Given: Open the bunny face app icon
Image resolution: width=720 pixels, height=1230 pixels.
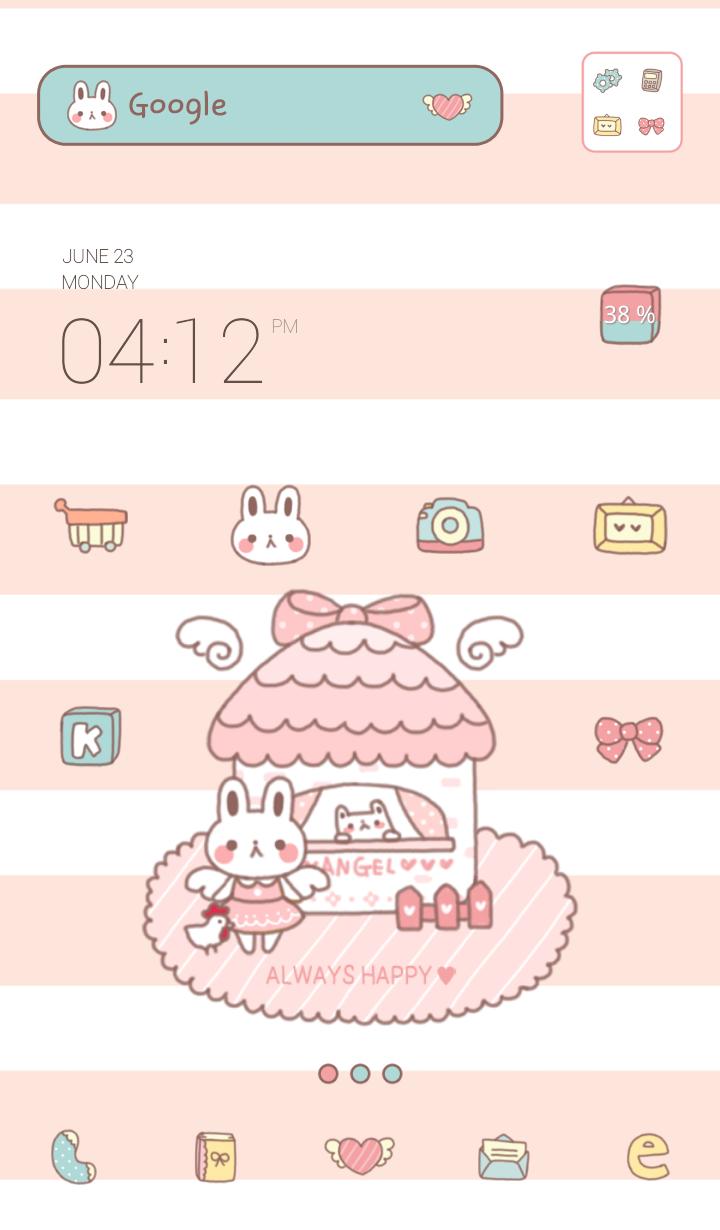Looking at the screenshot, I should 270,525.
